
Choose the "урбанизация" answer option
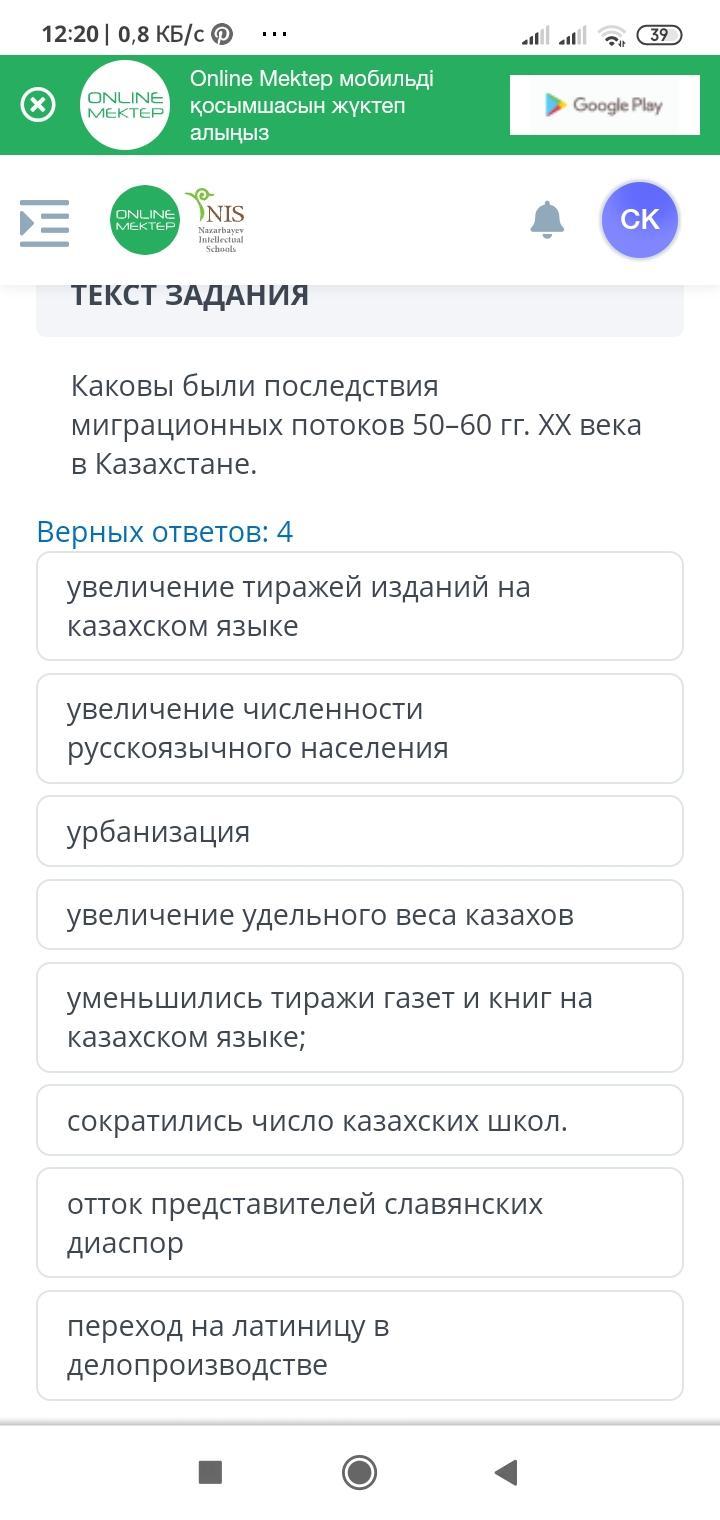tap(360, 831)
